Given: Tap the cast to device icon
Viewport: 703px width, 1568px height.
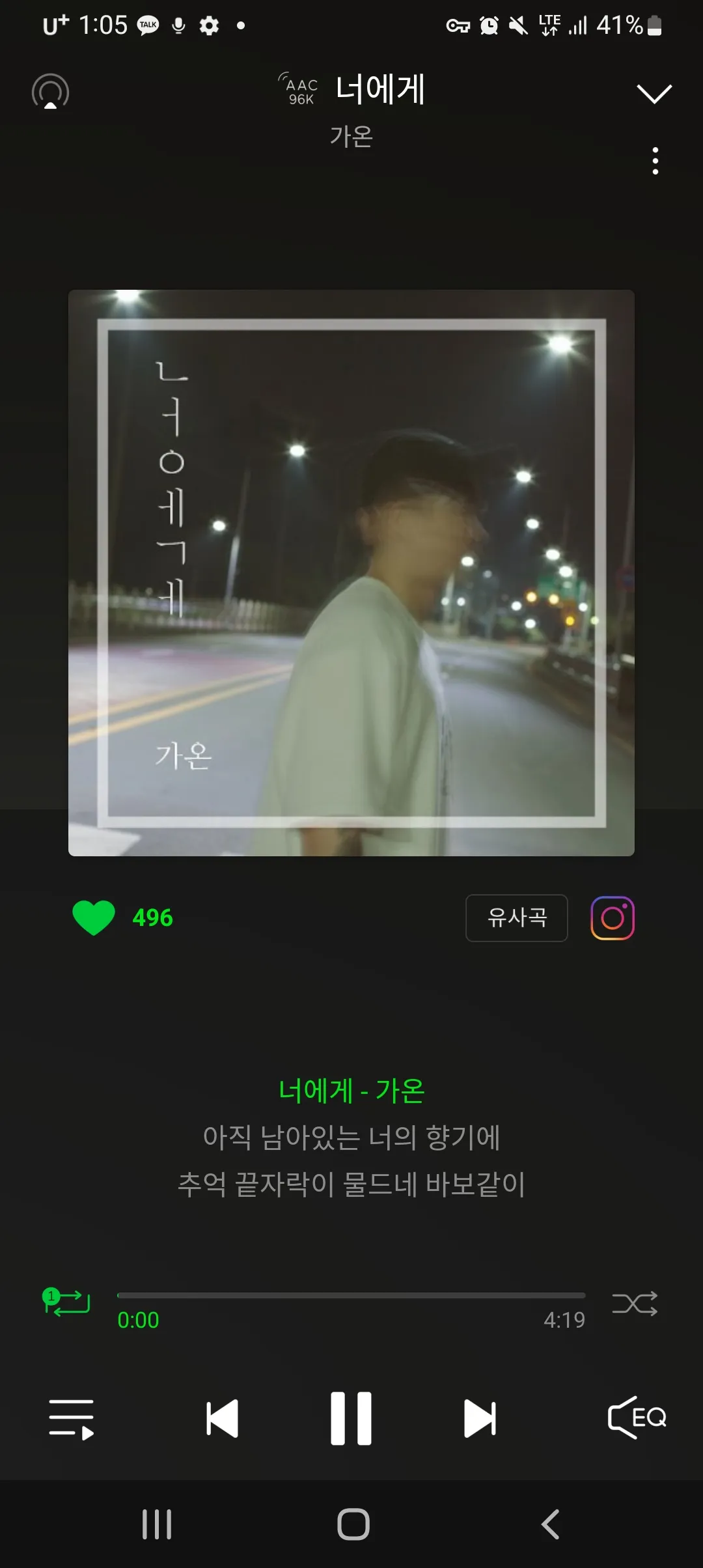Looking at the screenshot, I should pos(51,92).
